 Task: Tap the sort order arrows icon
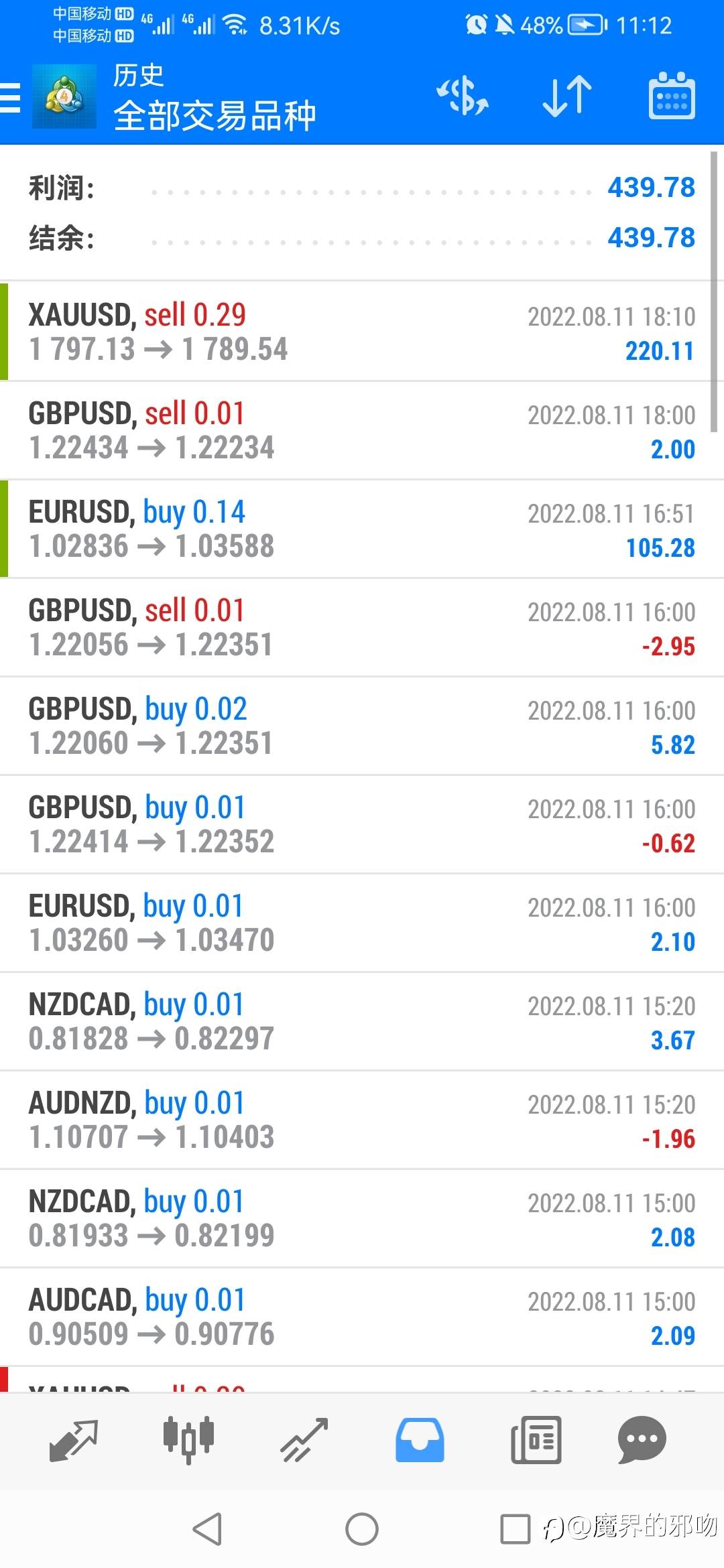(x=567, y=96)
